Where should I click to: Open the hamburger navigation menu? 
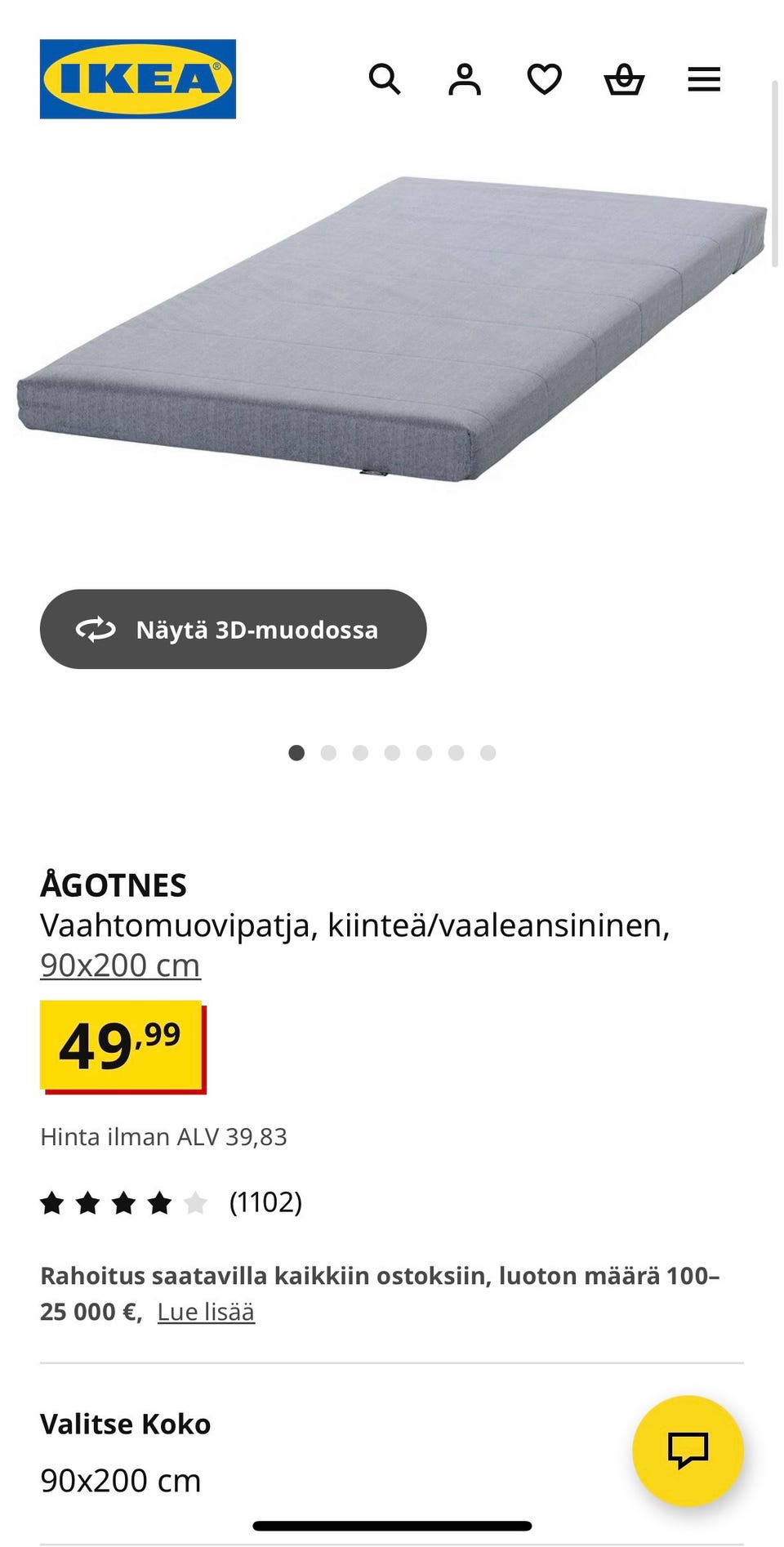coord(703,79)
